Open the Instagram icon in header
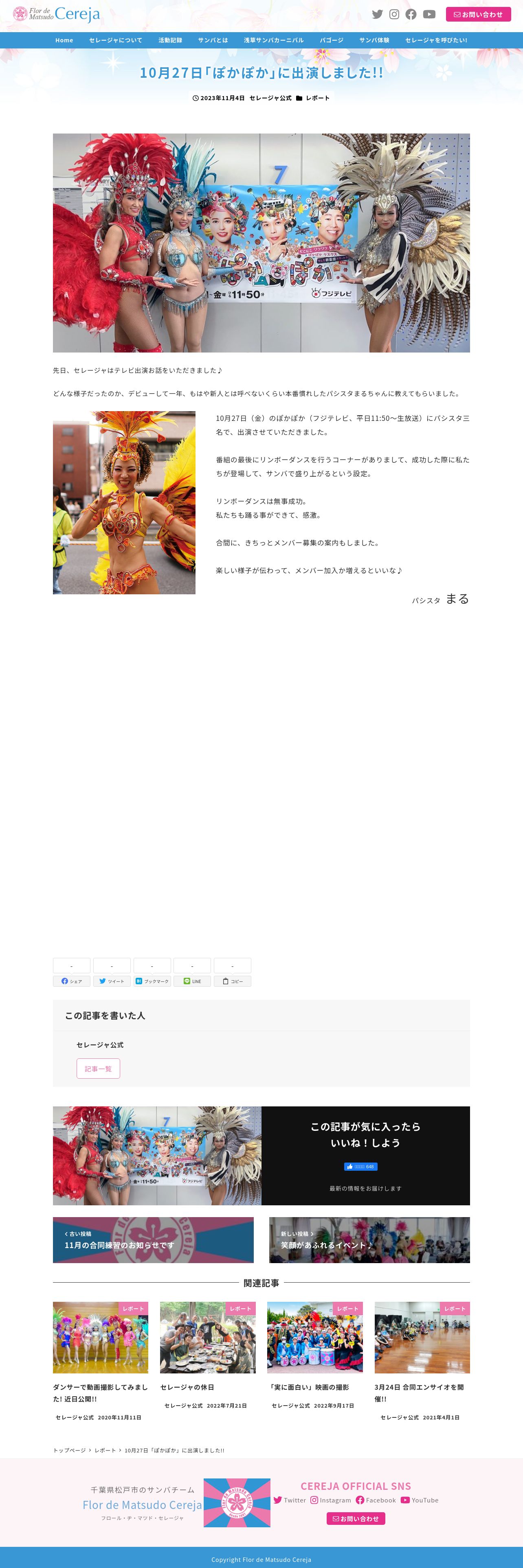The width and height of the screenshot is (523, 1568). 394,14
